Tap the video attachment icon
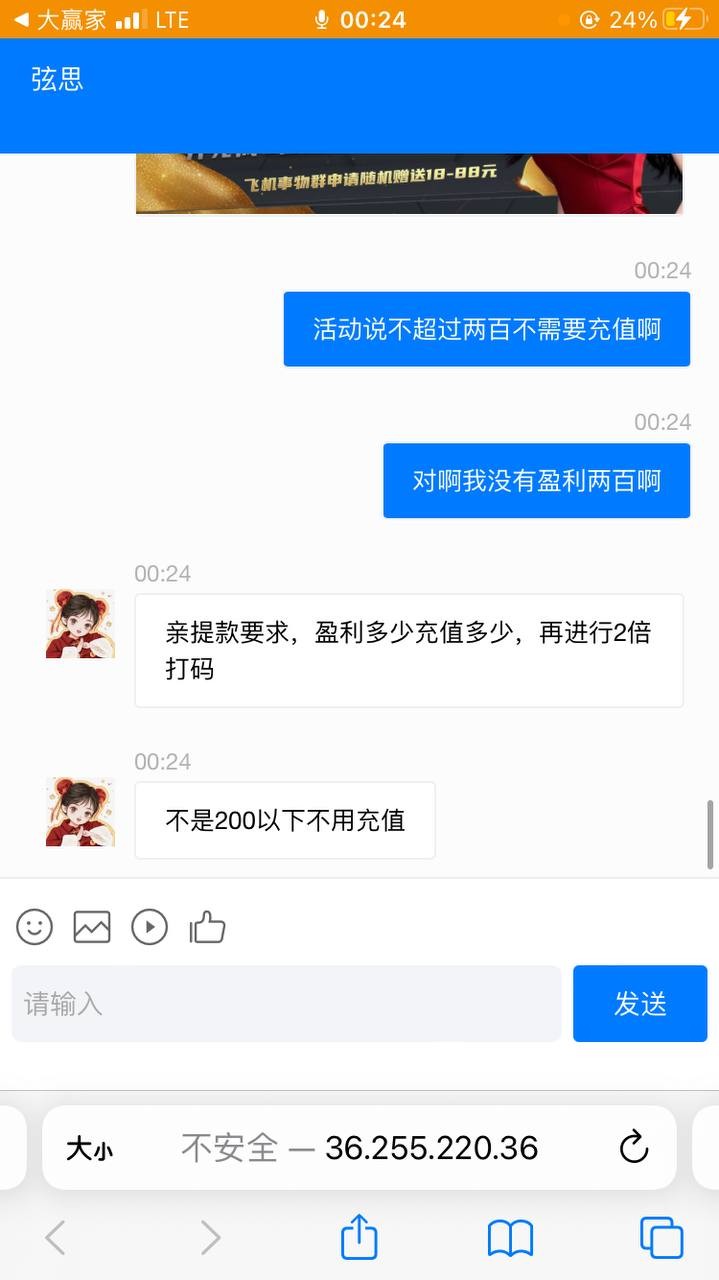 [150, 927]
